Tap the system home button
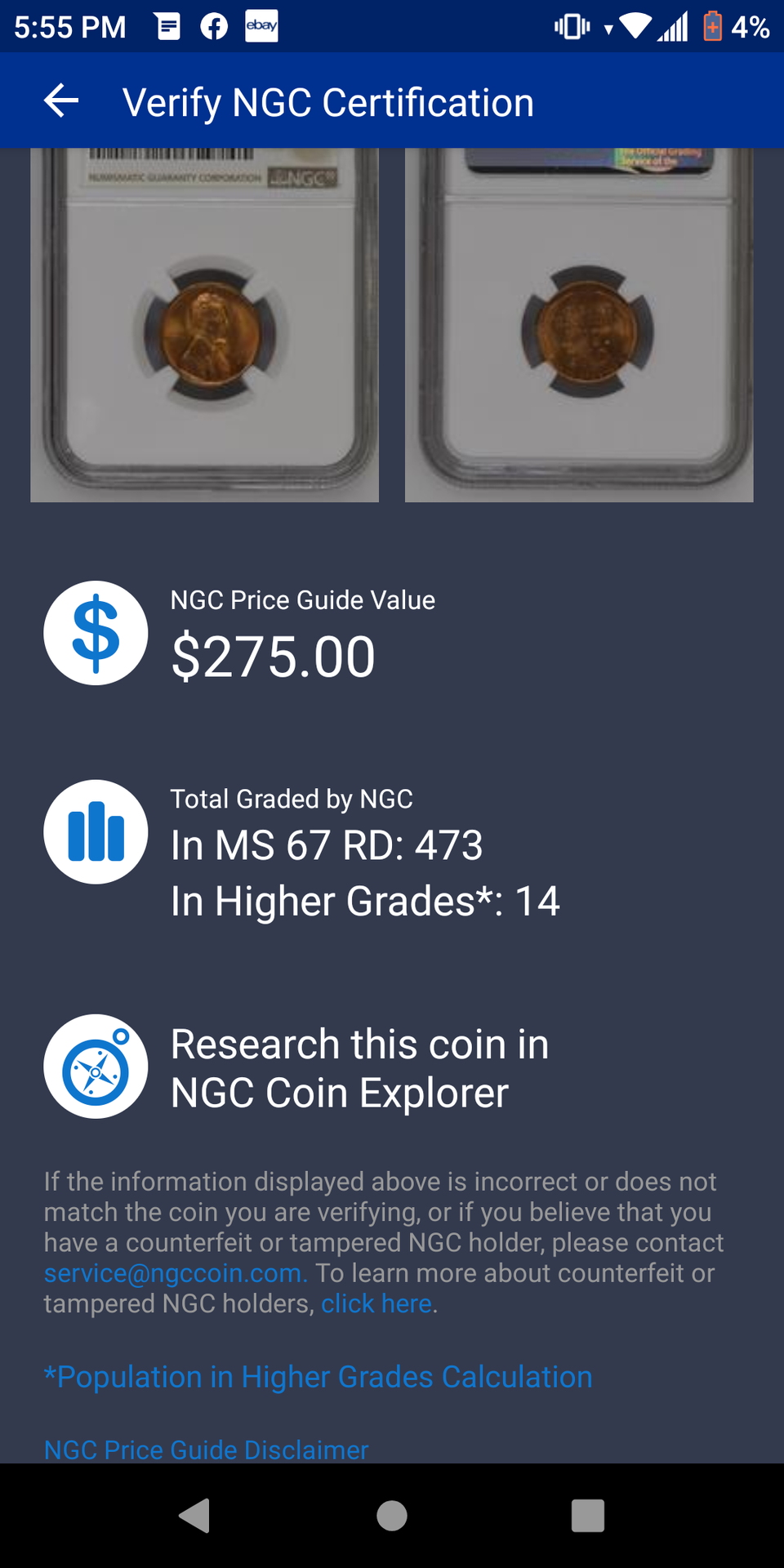This screenshot has width=784, height=1568. point(392,1516)
